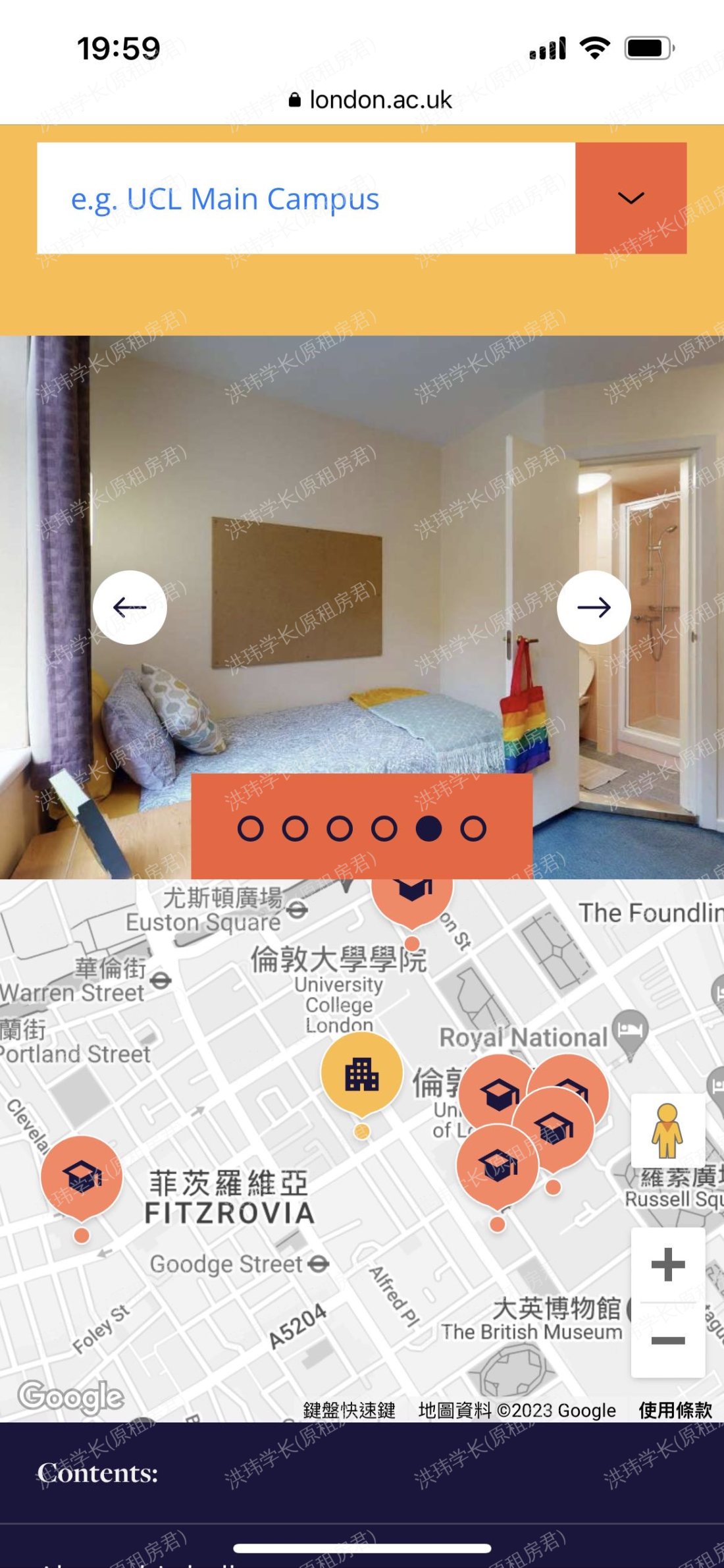Screen dimensions: 724x1568
Task: Select the hall marker near Fitzrovia
Action: [x=82, y=1176]
